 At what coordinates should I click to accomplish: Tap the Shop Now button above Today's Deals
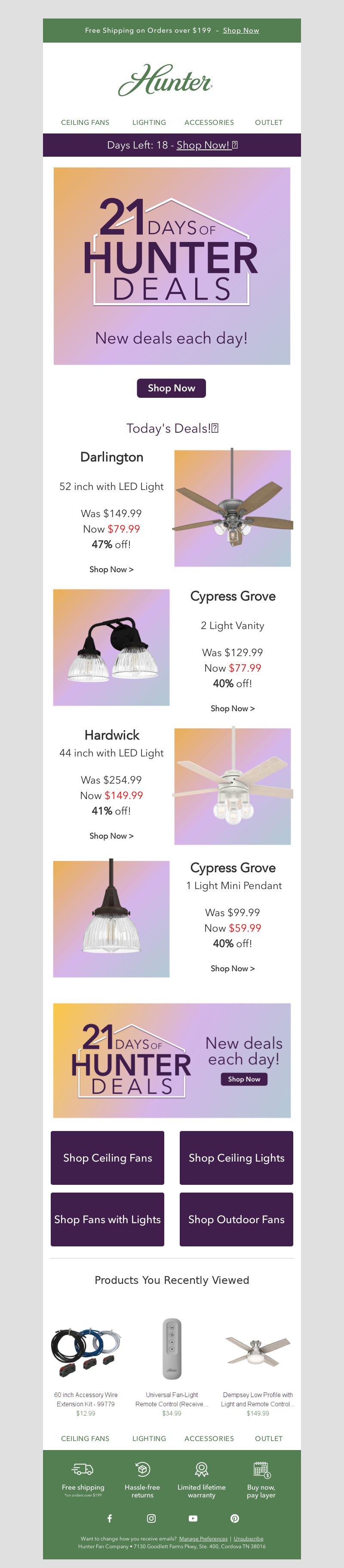point(172,388)
